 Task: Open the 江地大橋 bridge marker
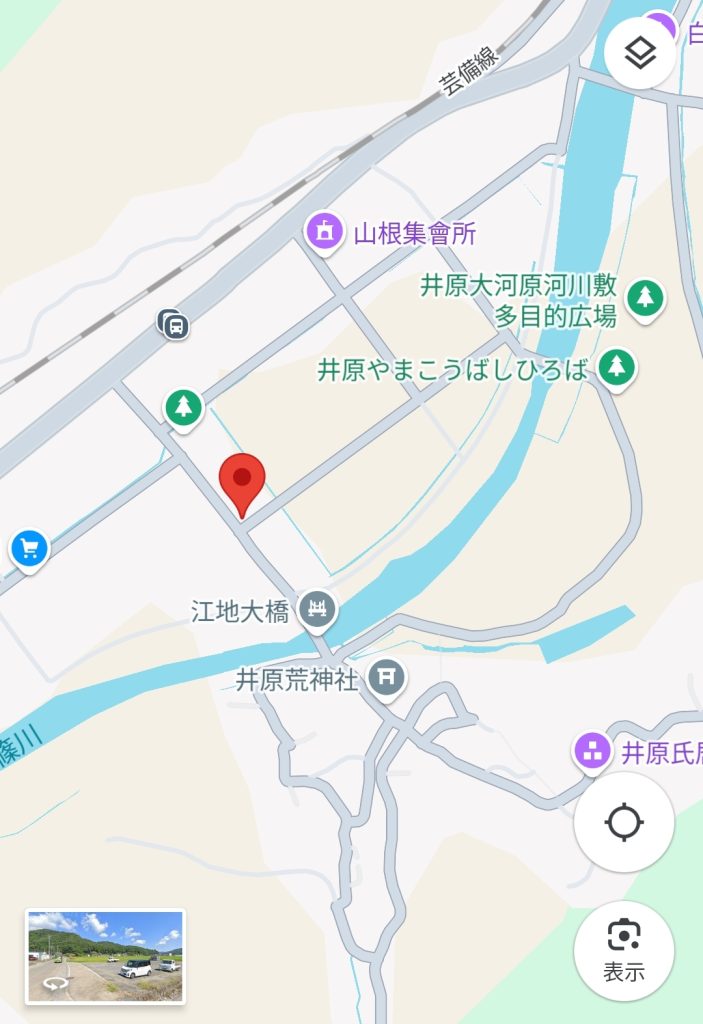coord(319,609)
